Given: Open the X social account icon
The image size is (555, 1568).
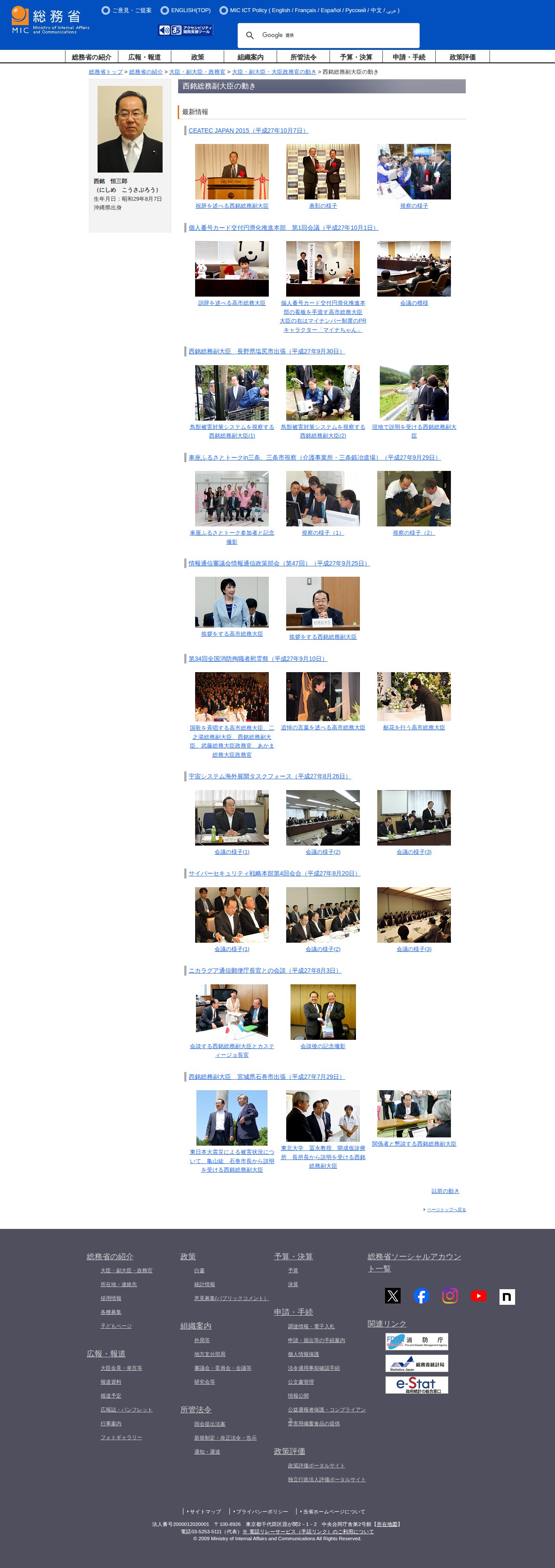Looking at the screenshot, I should point(392,1296).
